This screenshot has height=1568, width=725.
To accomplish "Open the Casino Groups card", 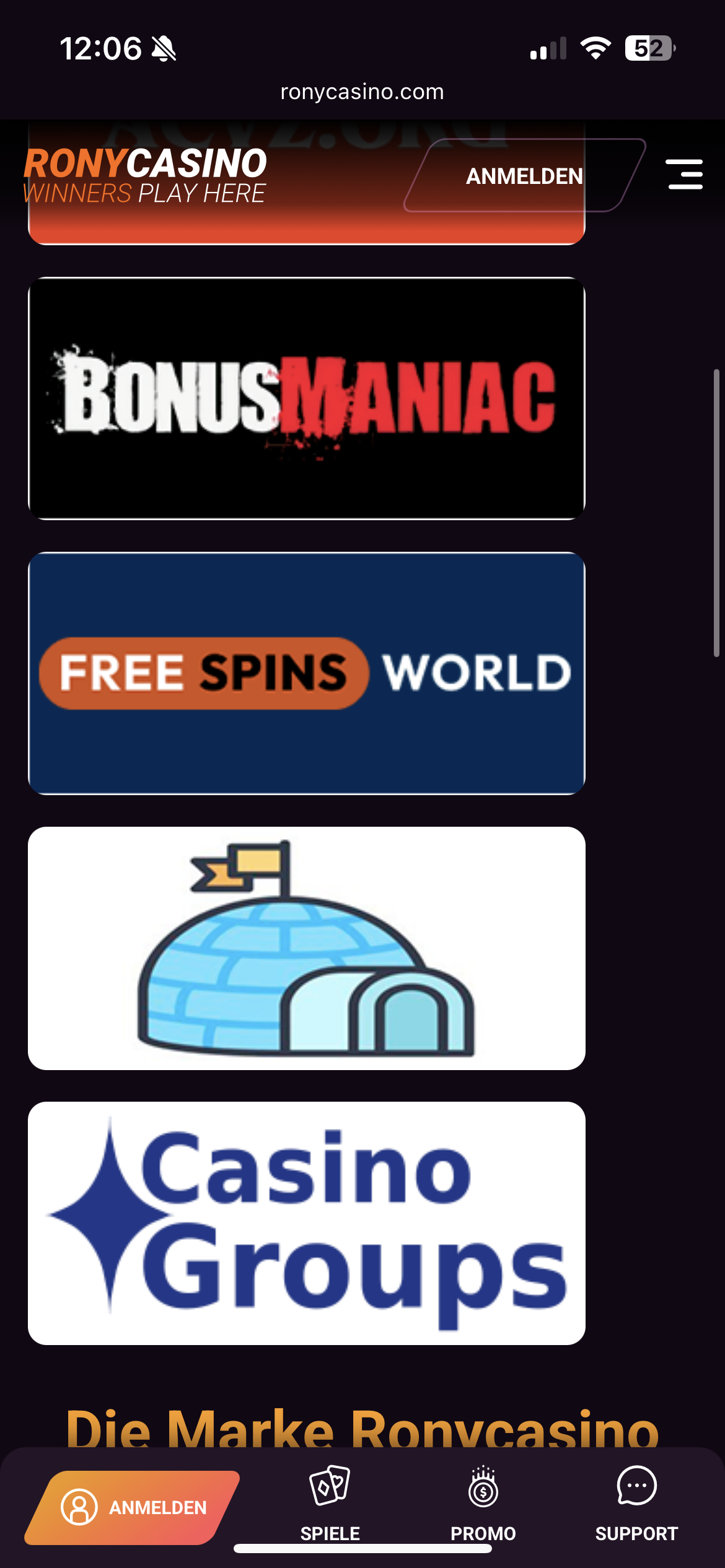I will click(x=307, y=1223).
